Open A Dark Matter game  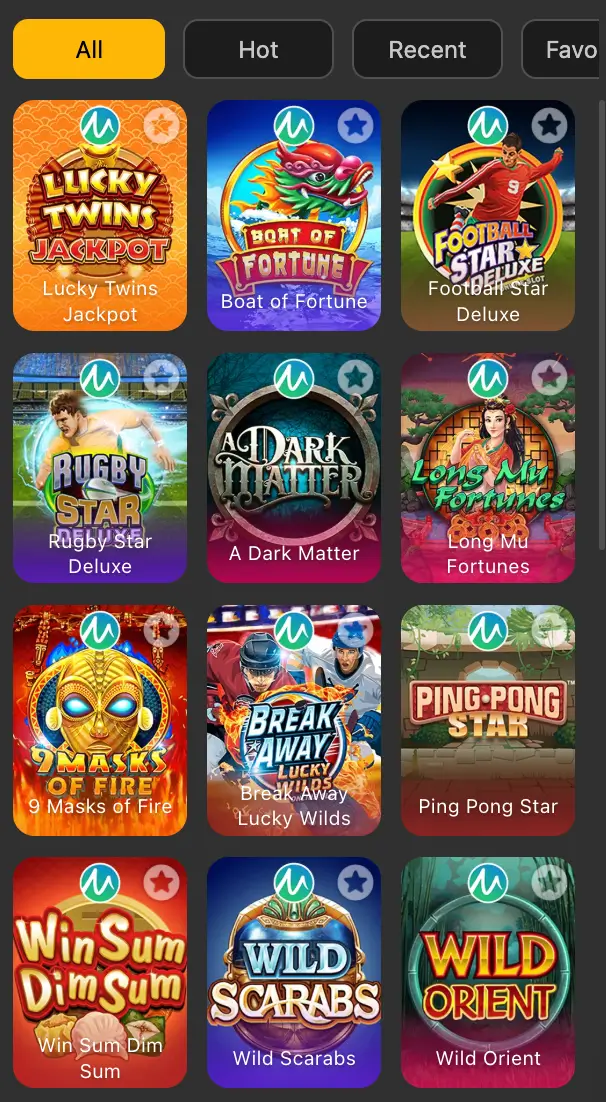tap(294, 467)
